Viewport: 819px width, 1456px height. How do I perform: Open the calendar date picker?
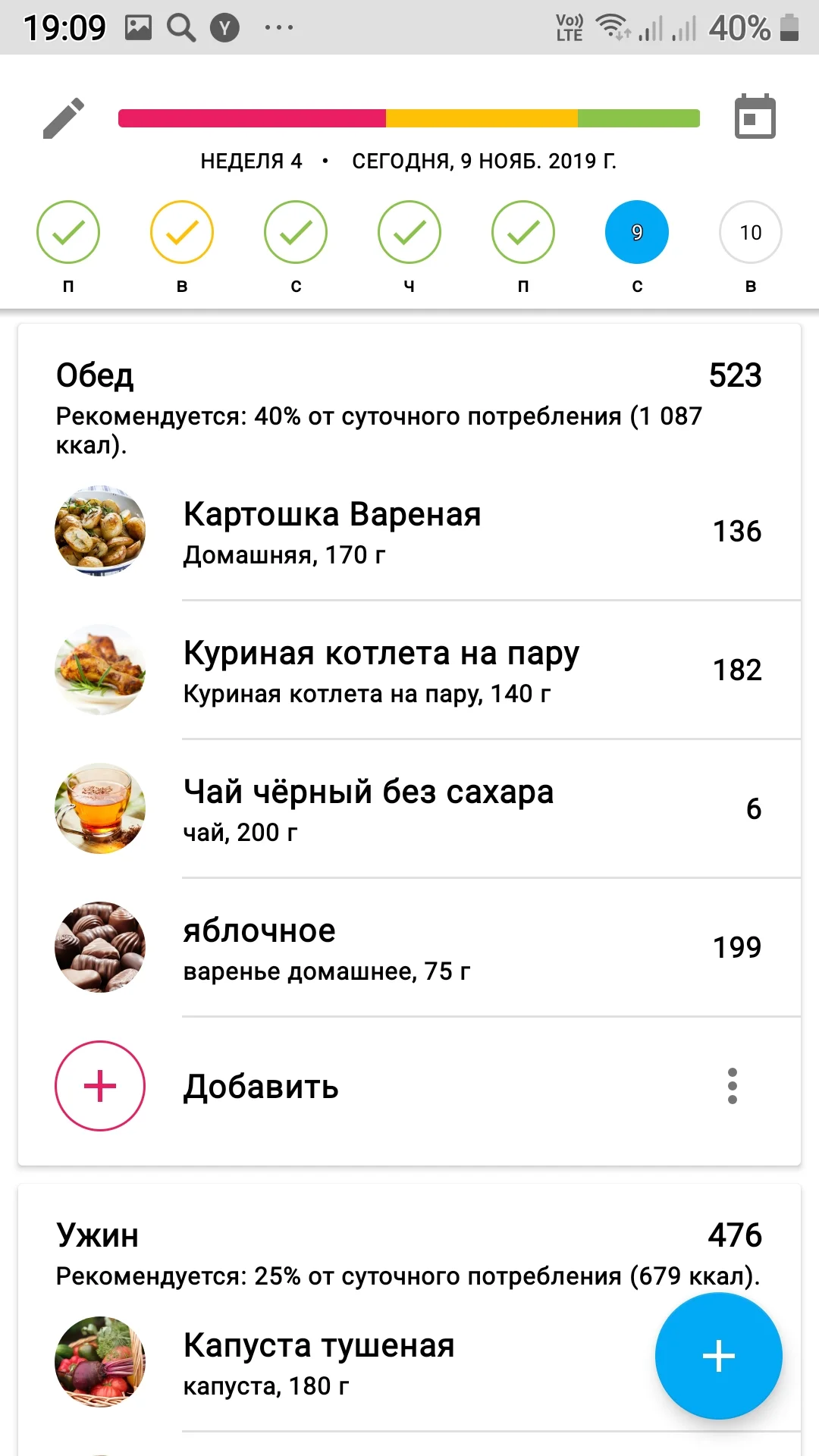tap(755, 118)
